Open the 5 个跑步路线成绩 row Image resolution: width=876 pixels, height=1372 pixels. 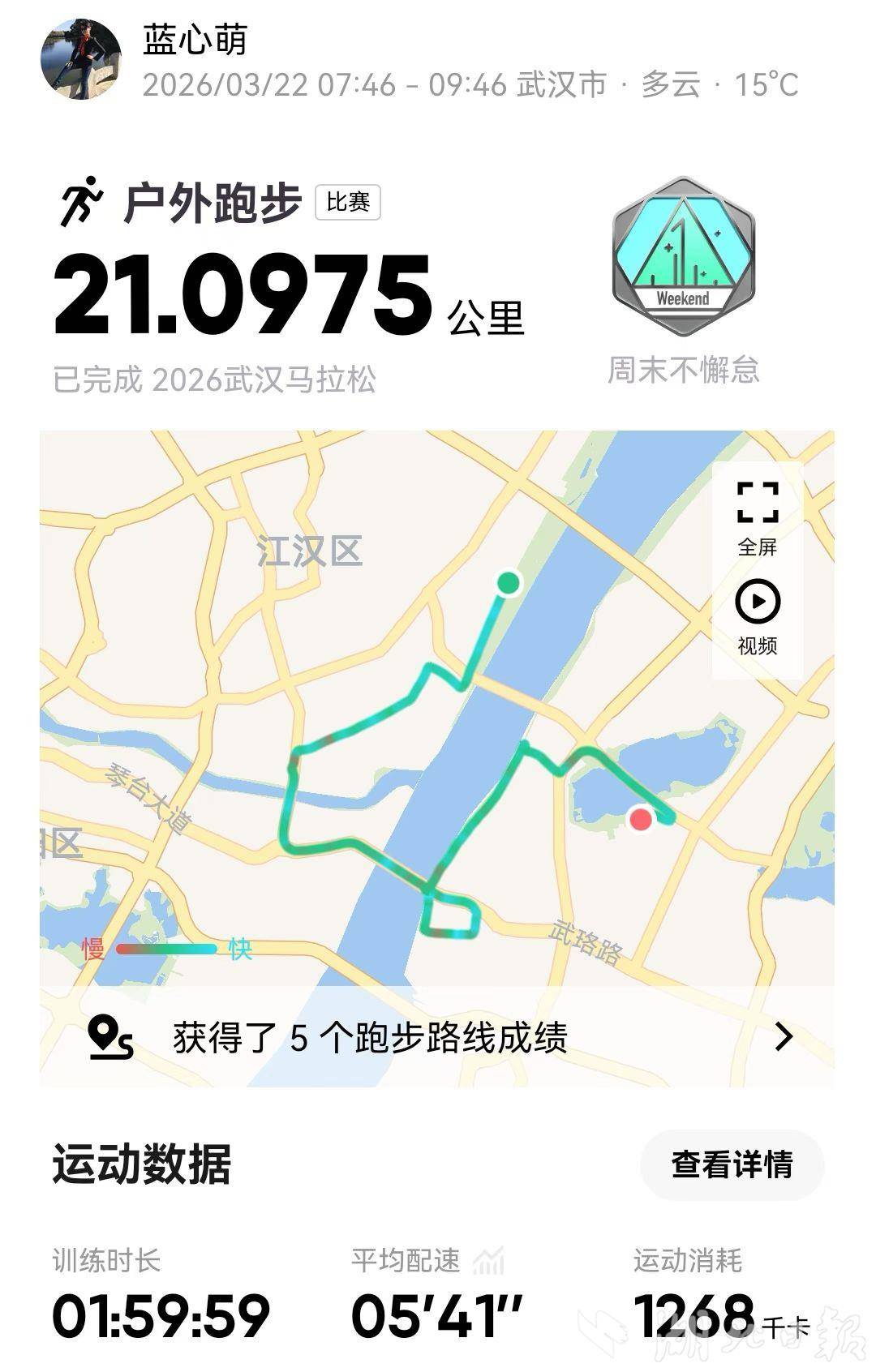point(438,1037)
